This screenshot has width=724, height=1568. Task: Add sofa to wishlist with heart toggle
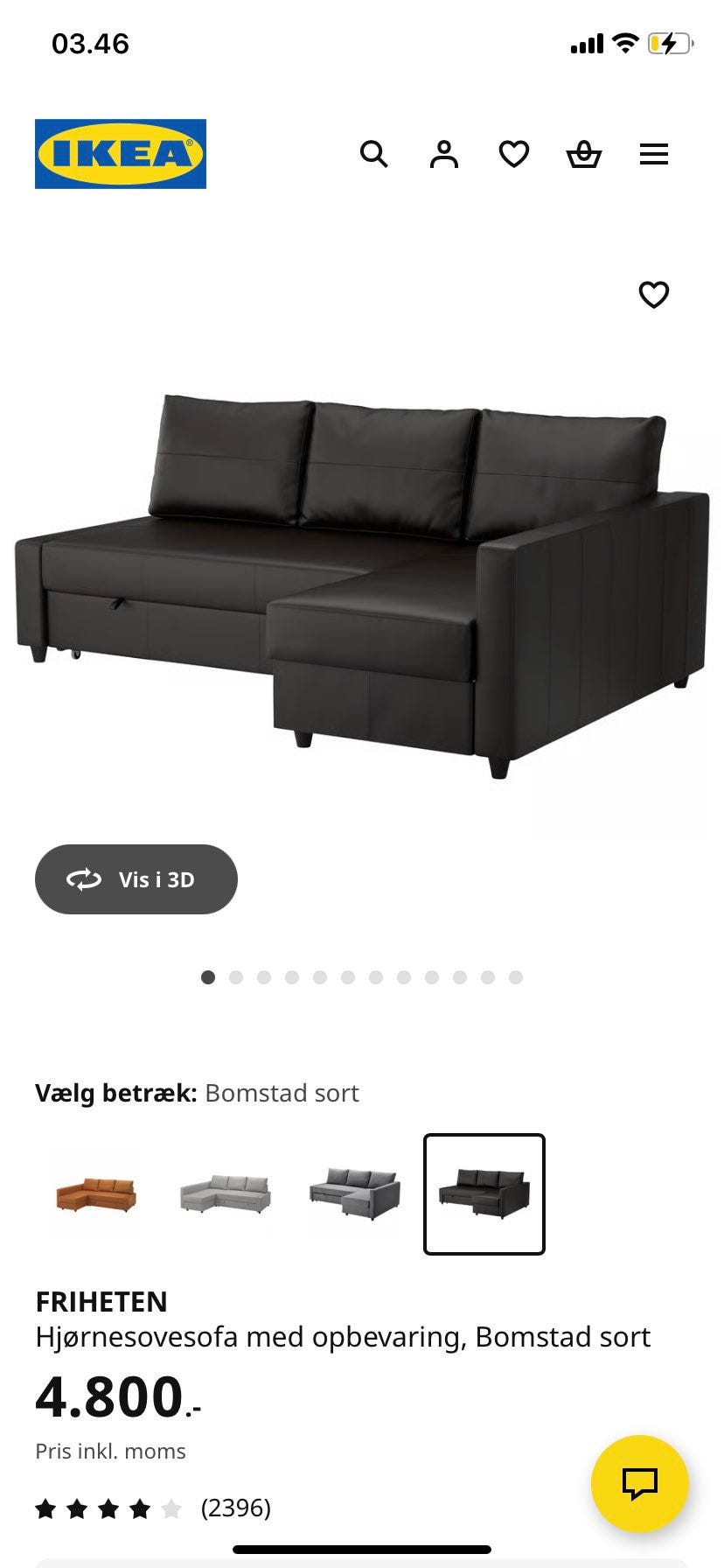coord(654,295)
